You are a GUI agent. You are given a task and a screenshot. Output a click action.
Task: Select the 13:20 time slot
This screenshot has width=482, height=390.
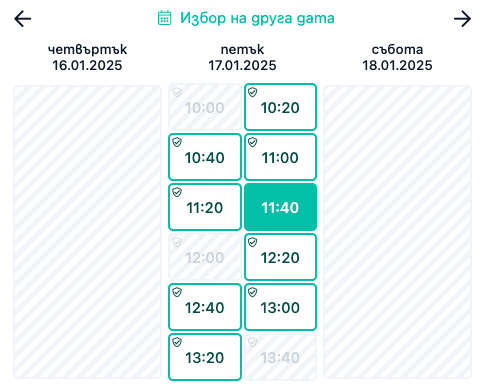205,357
